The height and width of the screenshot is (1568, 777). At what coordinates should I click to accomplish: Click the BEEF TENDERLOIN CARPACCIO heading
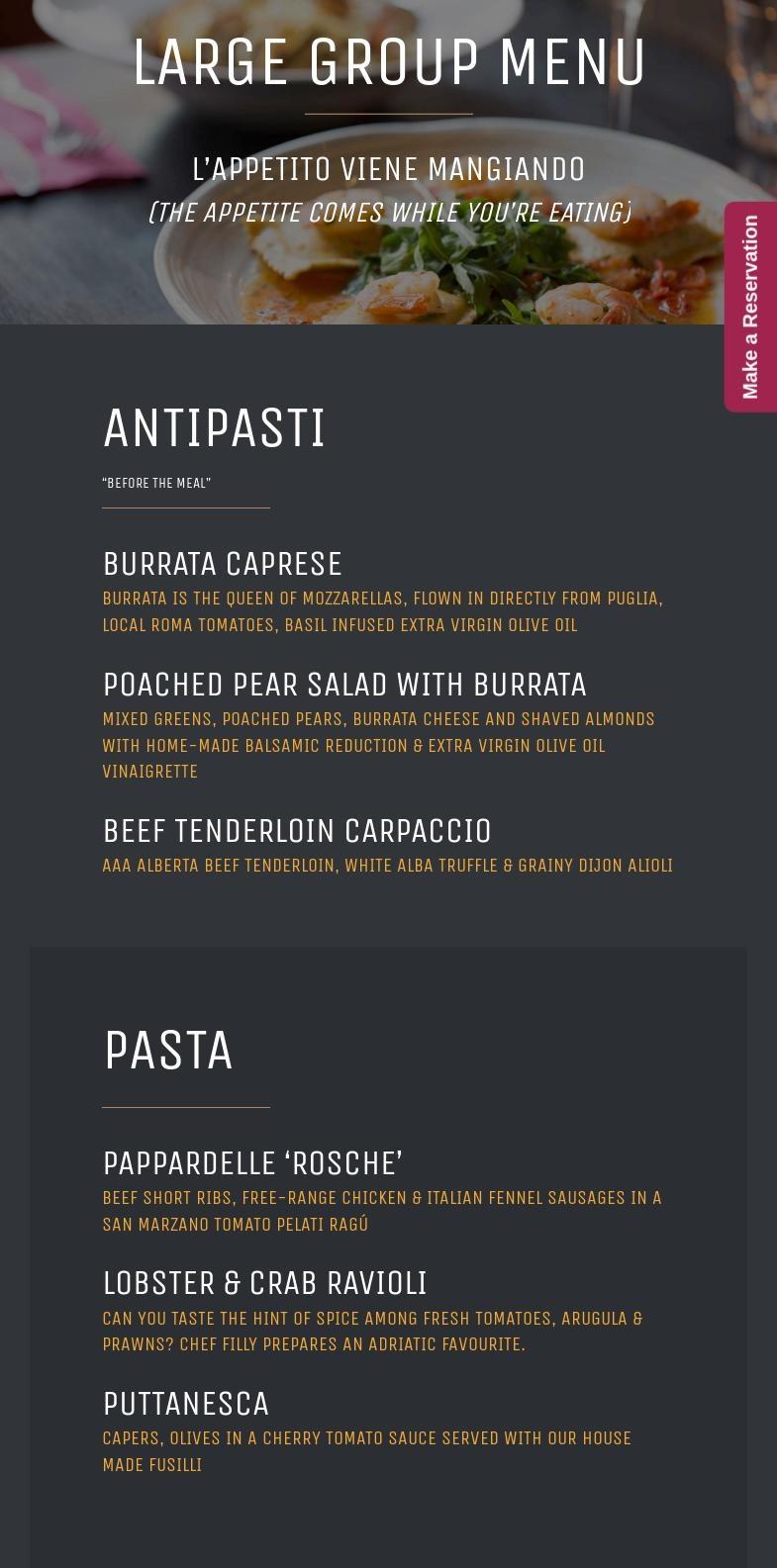click(297, 830)
